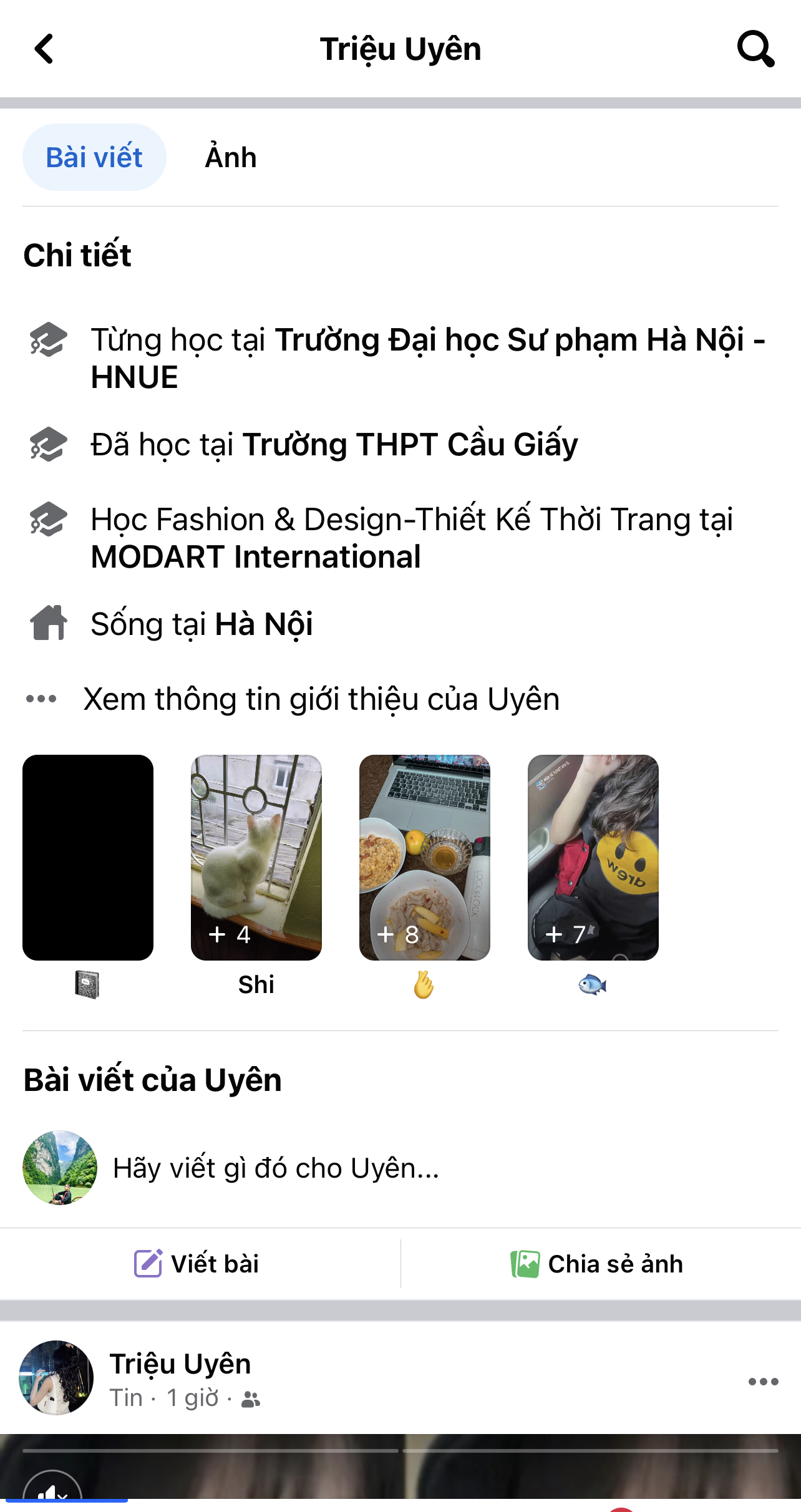Write something for Uyên

[276, 1168]
